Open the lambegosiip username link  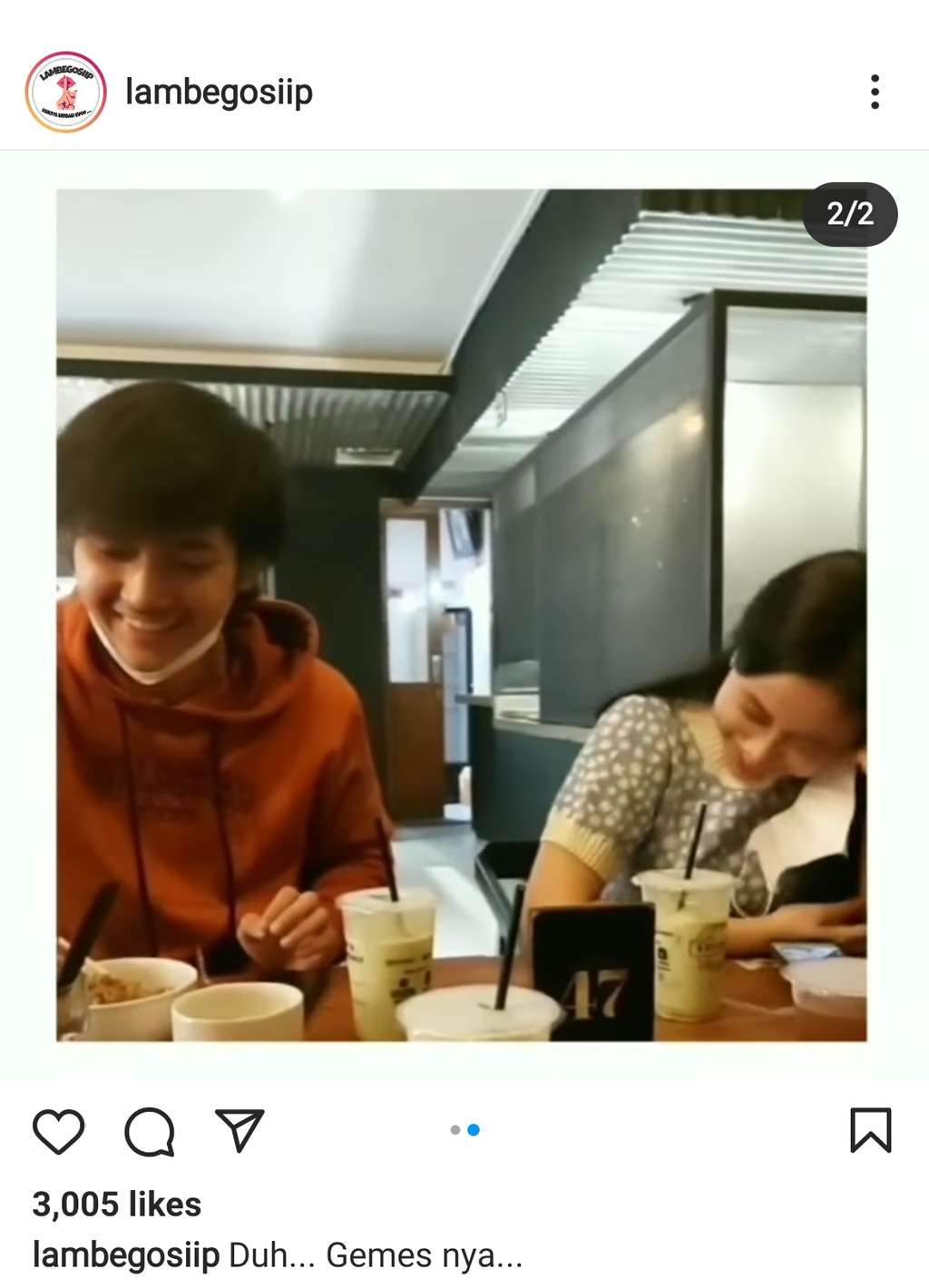(219, 92)
